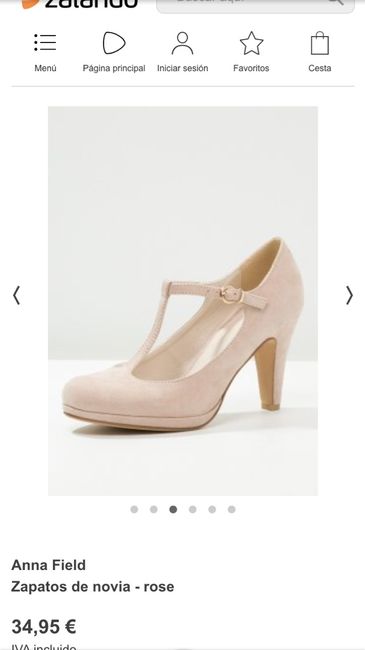Open Favoritos star
The width and height of the screenshot is (365, 650).
(251, 52)
